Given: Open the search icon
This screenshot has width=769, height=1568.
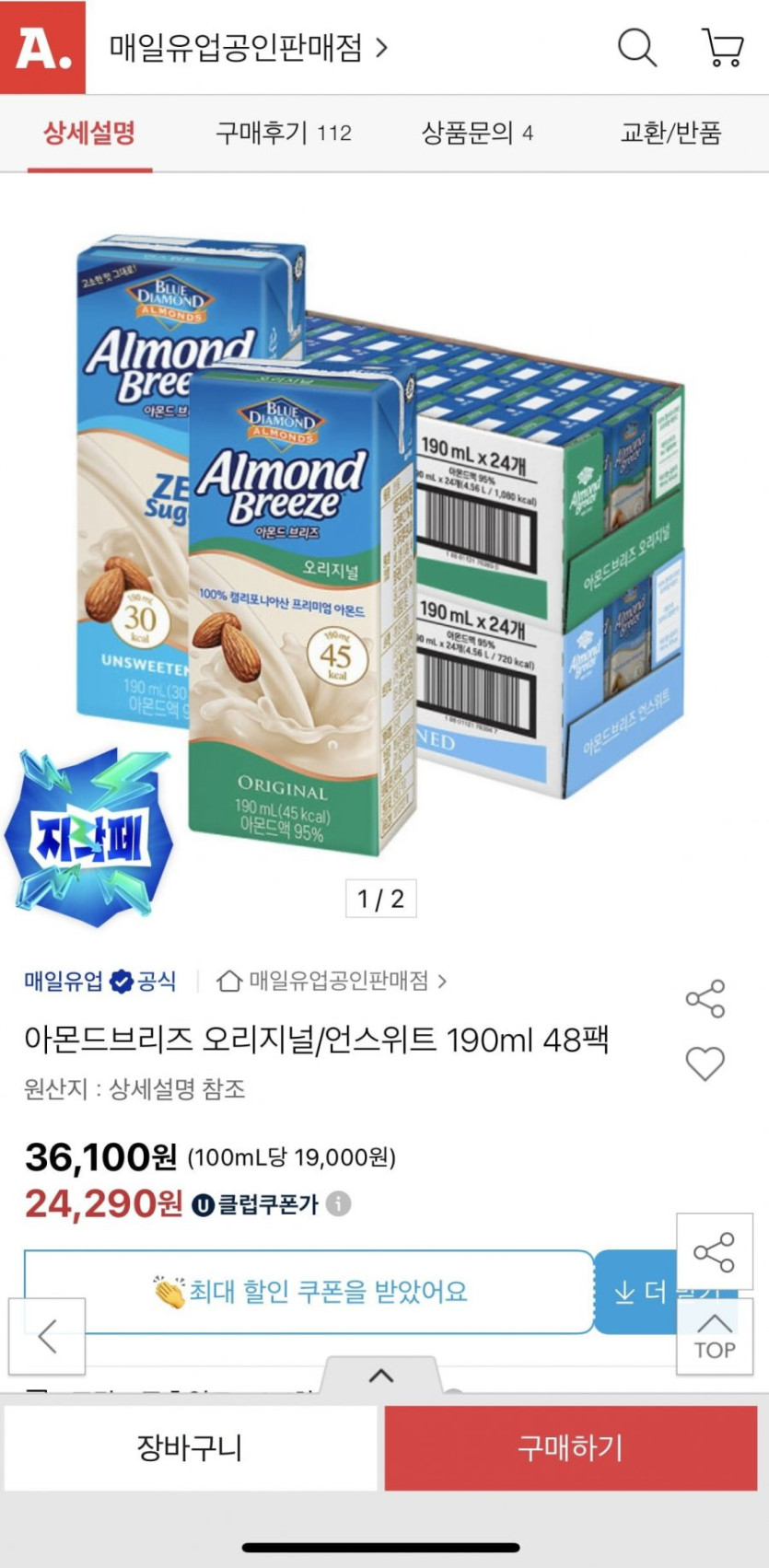Looking at the screenshot, I should click(636, 47).
